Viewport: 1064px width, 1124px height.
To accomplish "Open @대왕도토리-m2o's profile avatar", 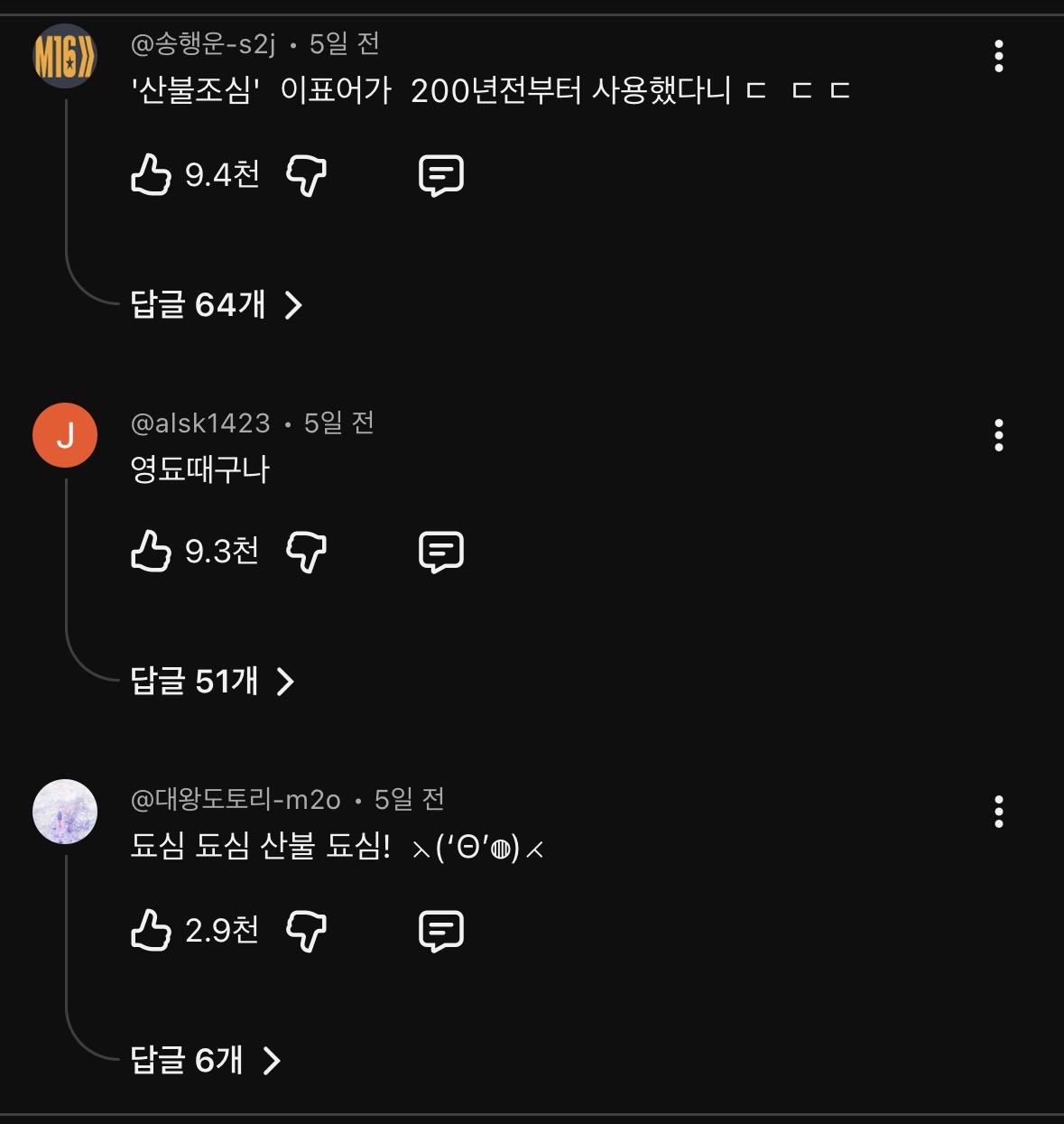I will 65,812.
